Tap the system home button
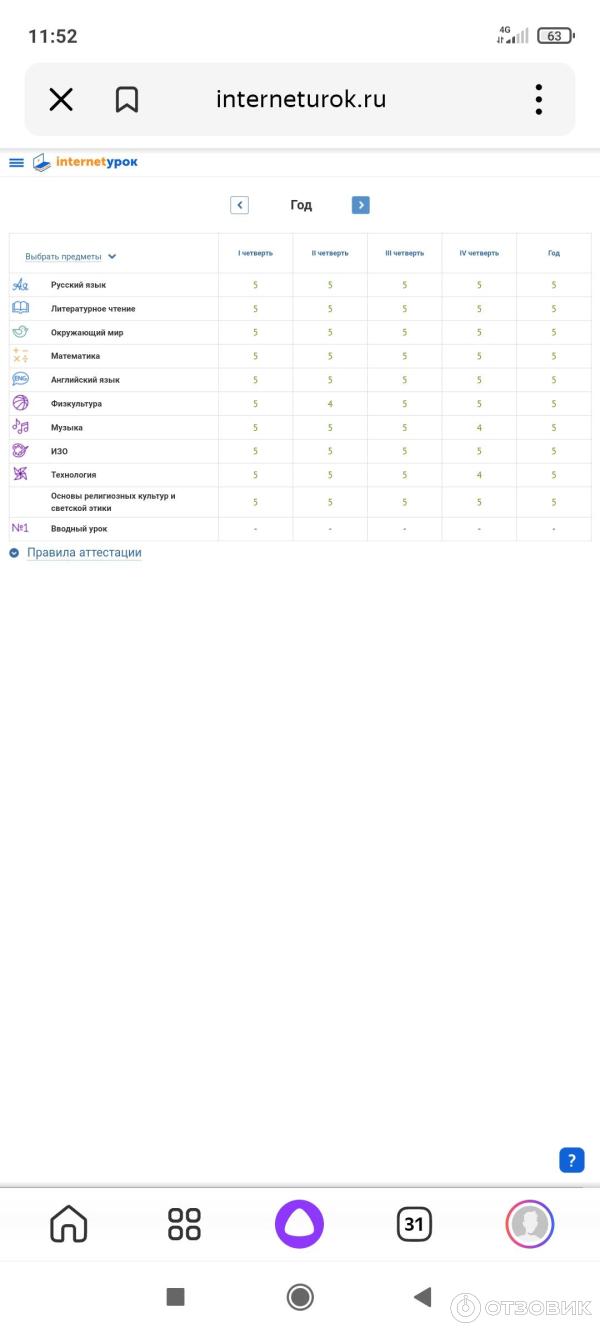The width and height of the screenshot is (600, 1333). coord(300,1297)
